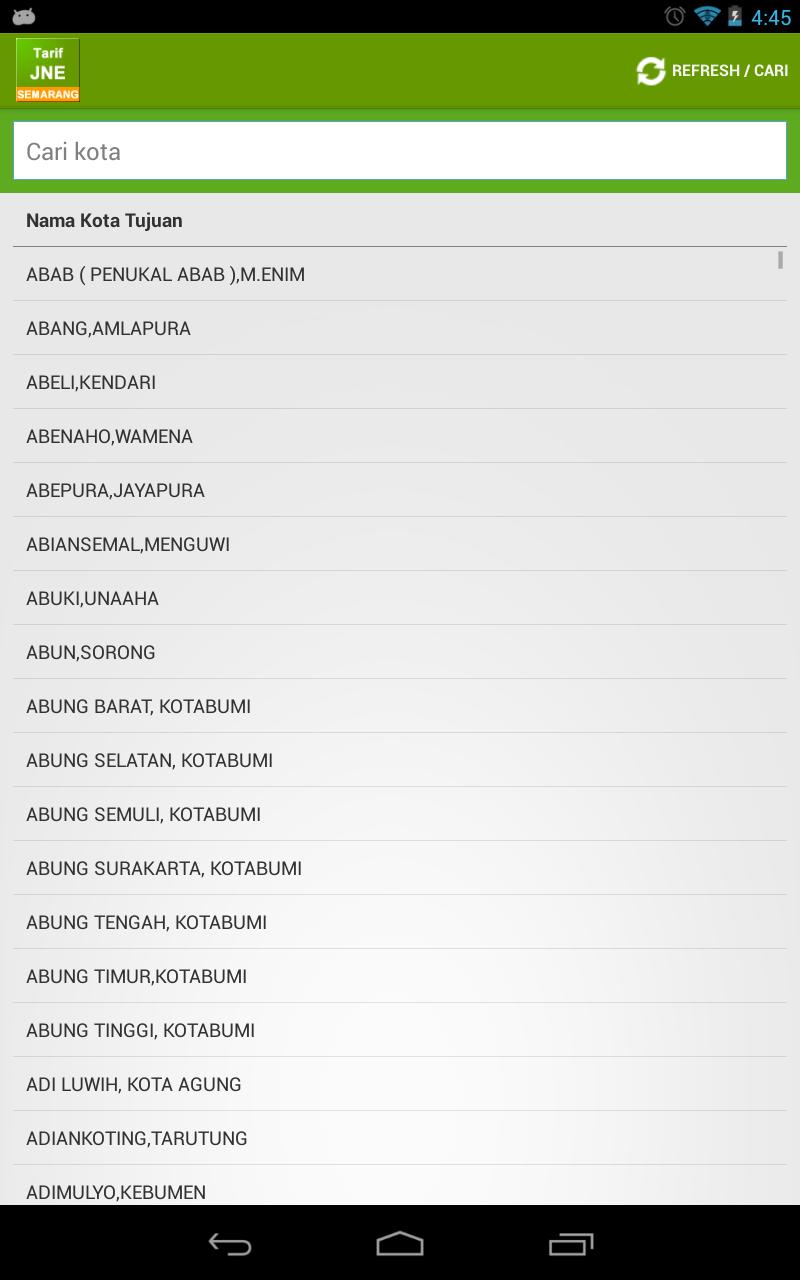Screen dimensions: 800x1280
Task: Tap the Nama Kota Tujuan header
Action: tap(103, 220)
